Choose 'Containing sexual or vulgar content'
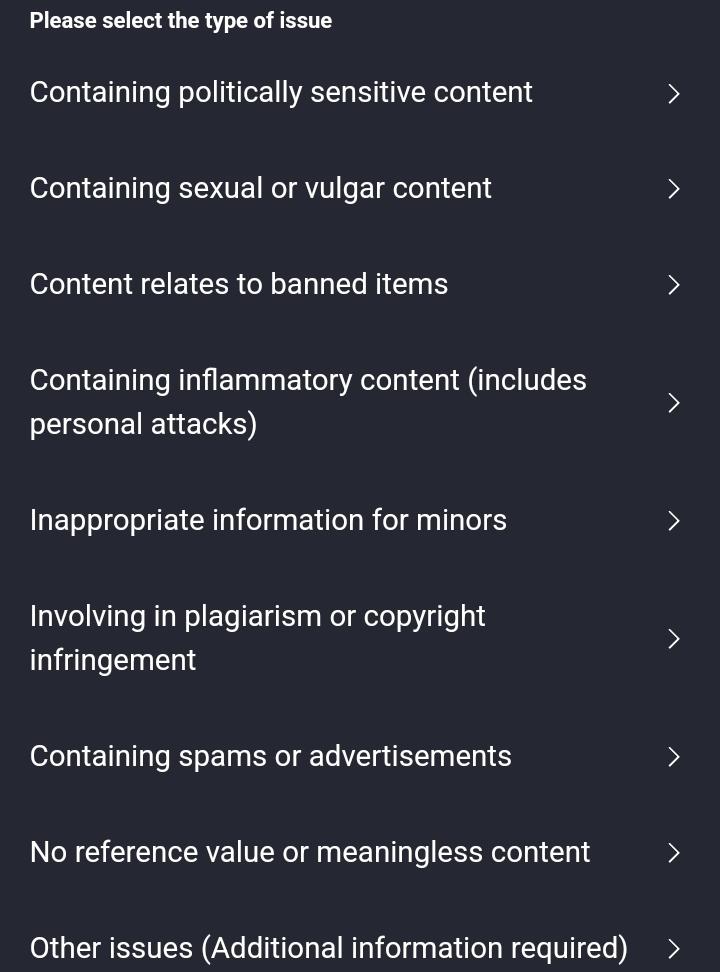 tap(261, 188)
